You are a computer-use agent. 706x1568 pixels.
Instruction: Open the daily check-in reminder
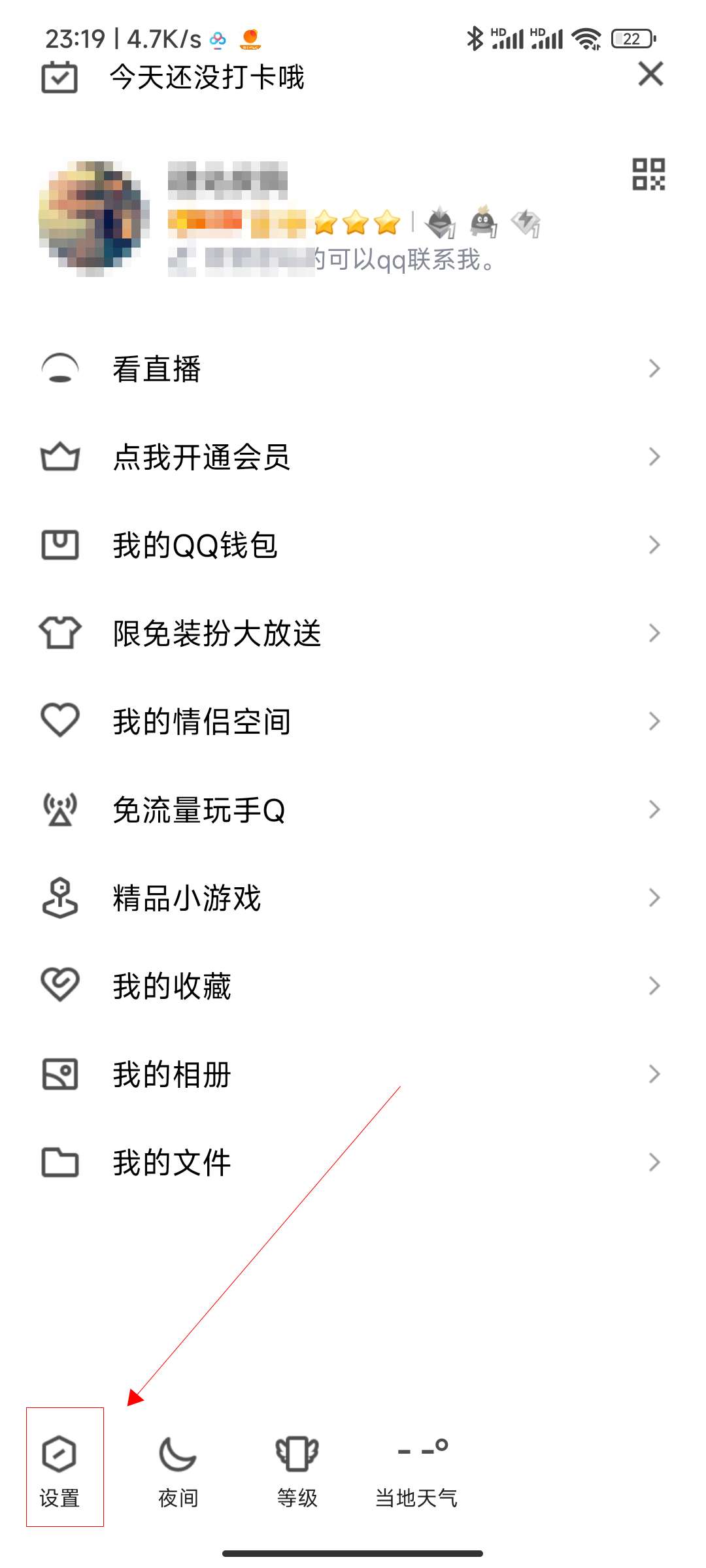[x=206, y=77]
